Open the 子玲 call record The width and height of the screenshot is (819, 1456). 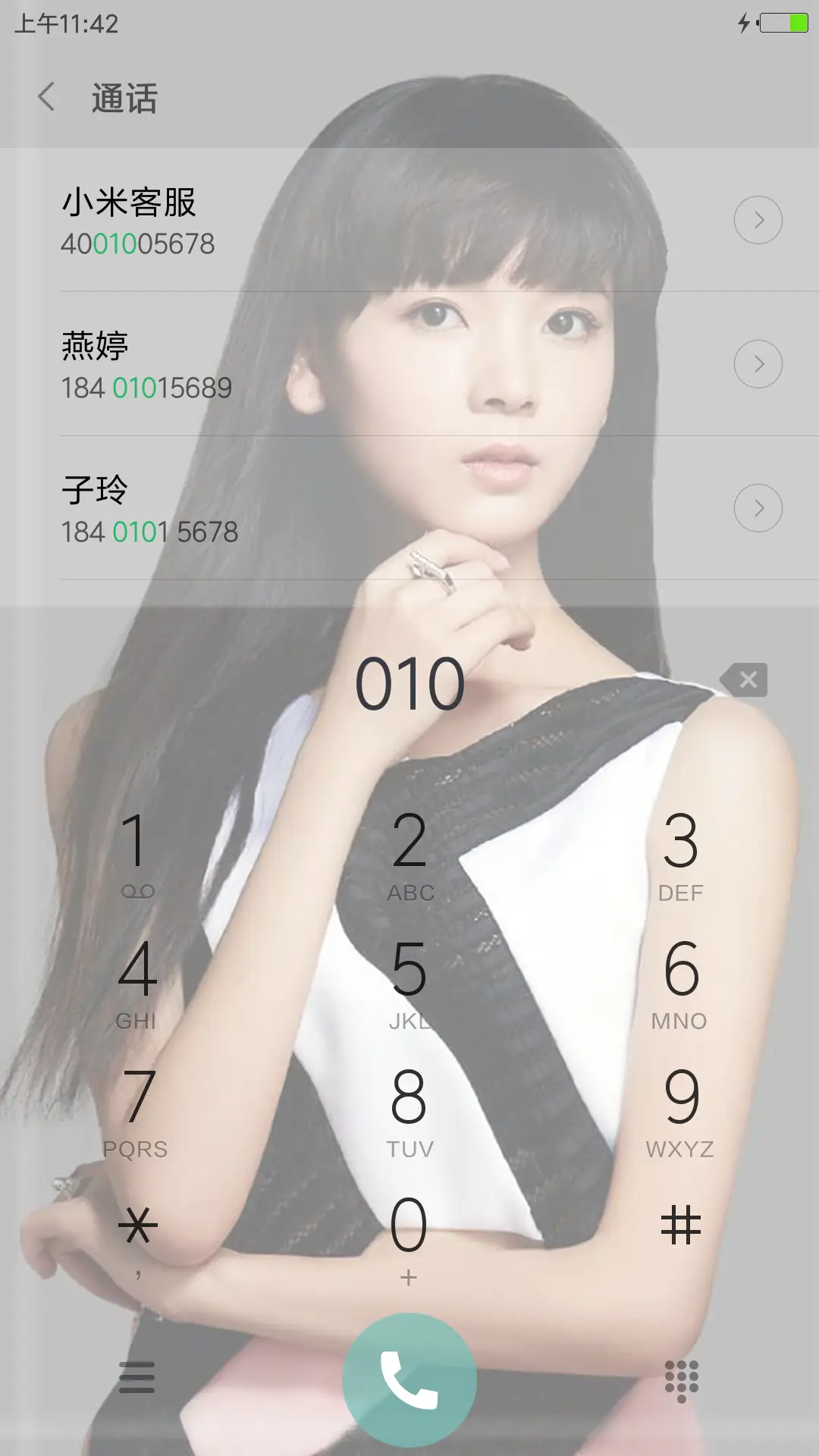303,507
